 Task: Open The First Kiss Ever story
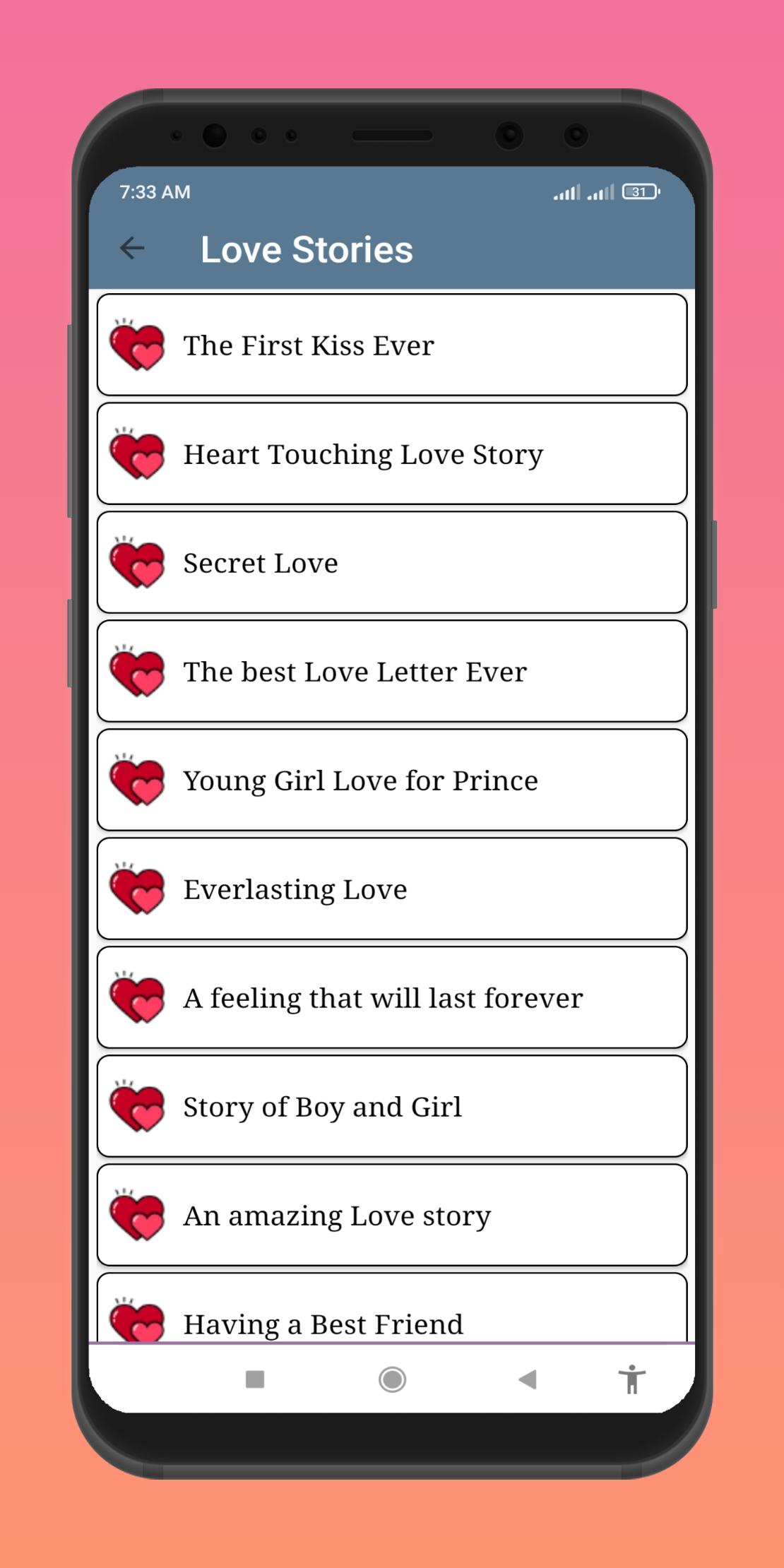pyautogui.click(x=392, y=345)
